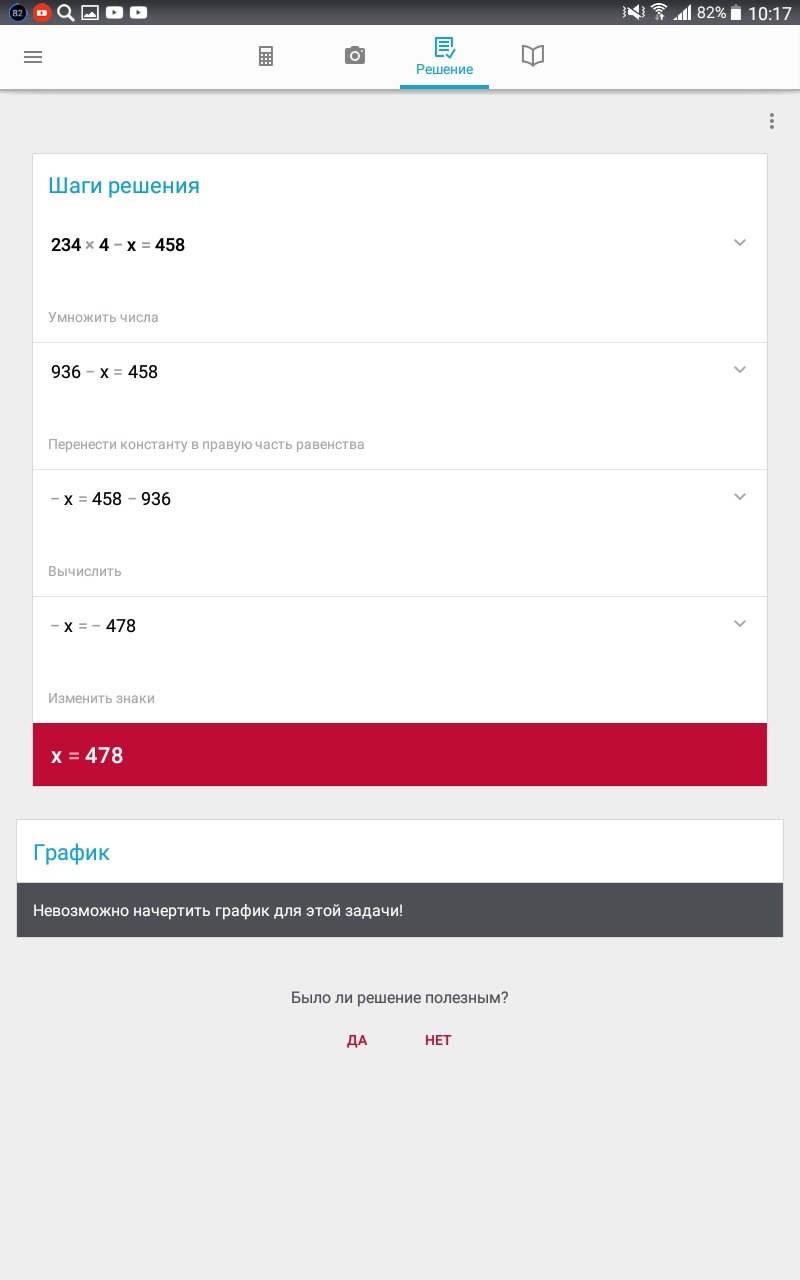The height and width of the screenshot is (1280, 800).
Task: Switch to the calculator tab
Action: pos(266,56)
